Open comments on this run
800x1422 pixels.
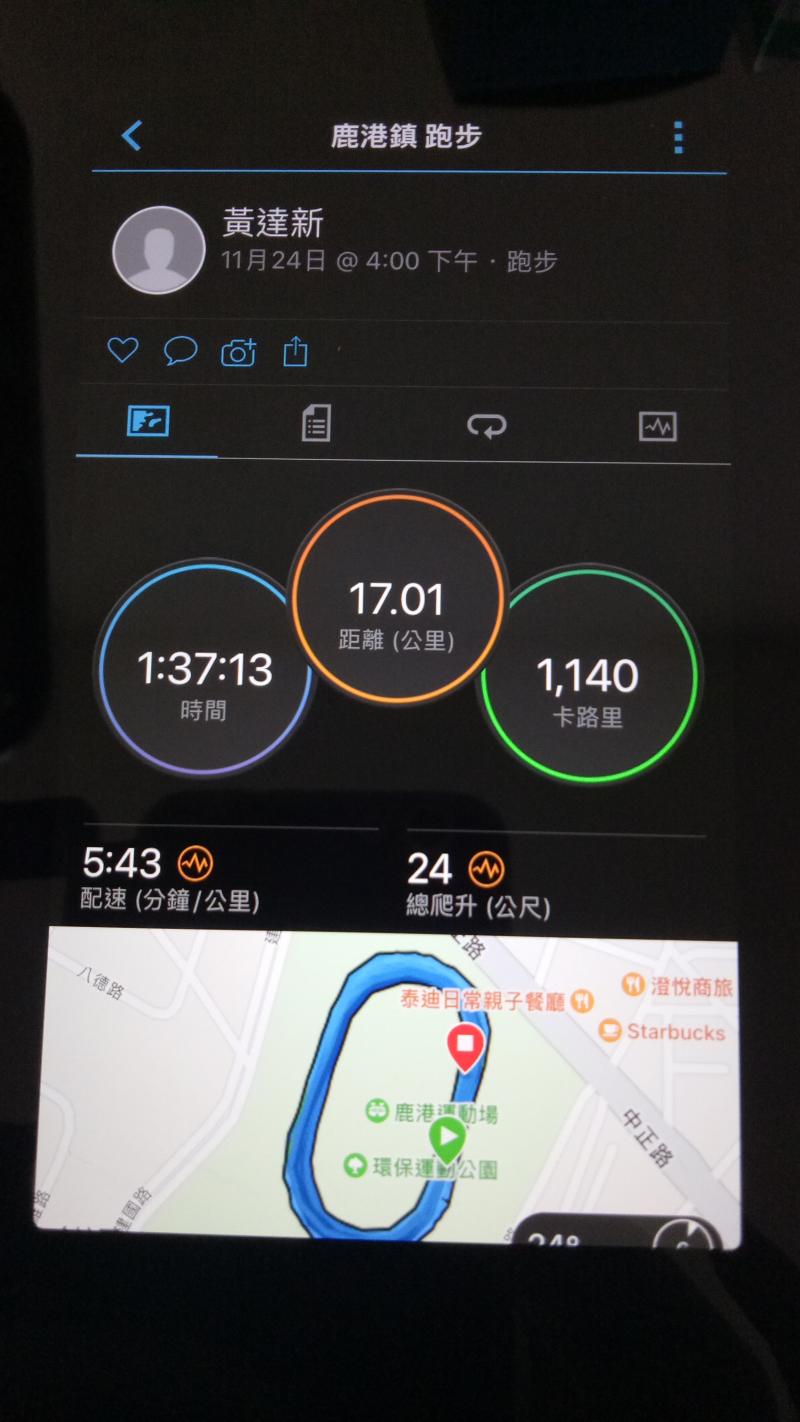click(180, 350)
